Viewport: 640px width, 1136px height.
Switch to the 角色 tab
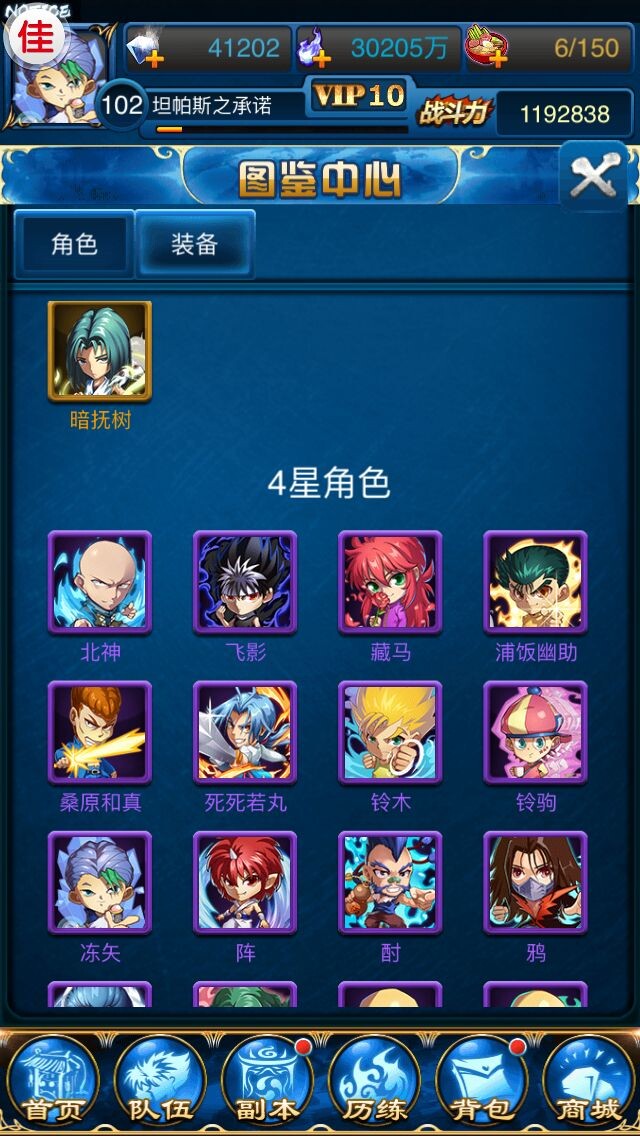[x=74, y=244]
